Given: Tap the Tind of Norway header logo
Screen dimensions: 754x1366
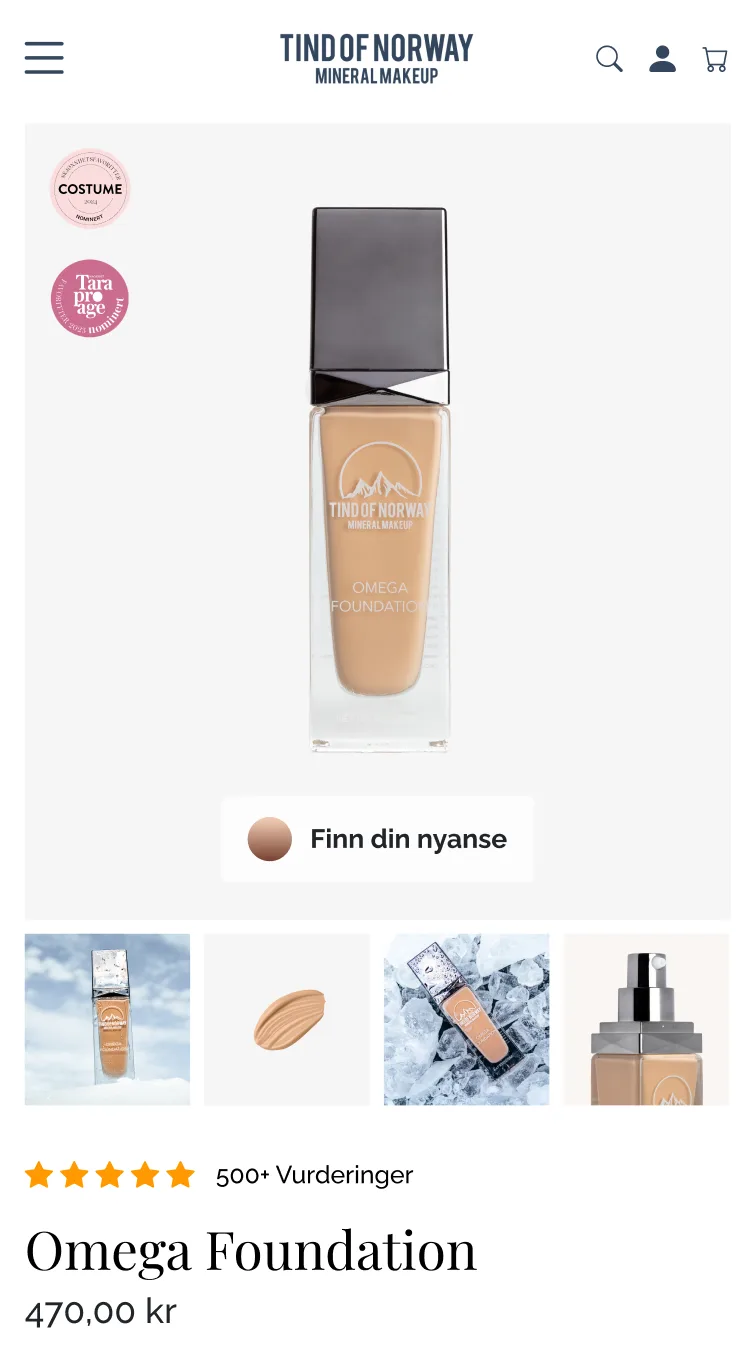Looking at the screenshot, I should pos(376,59).
